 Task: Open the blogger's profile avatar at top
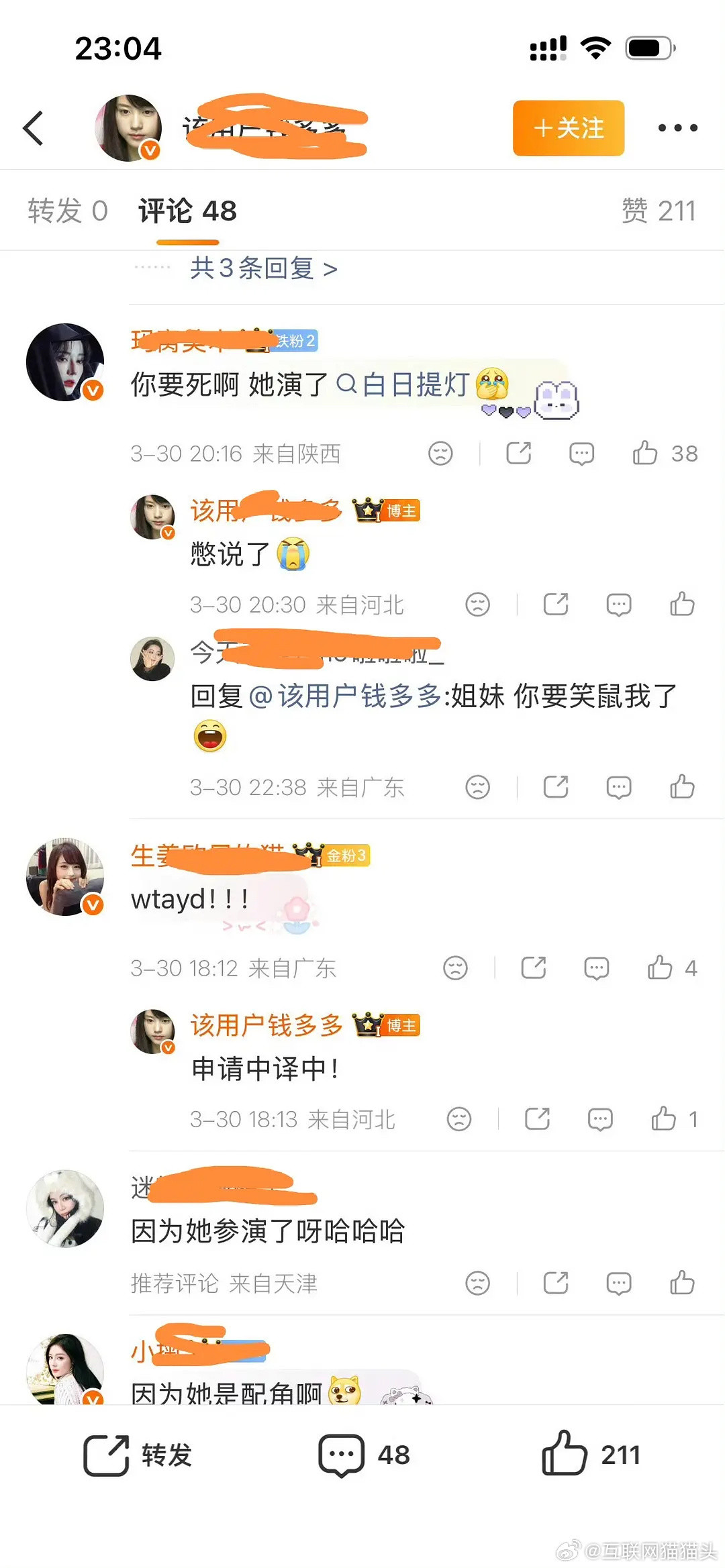pos(129,127)
